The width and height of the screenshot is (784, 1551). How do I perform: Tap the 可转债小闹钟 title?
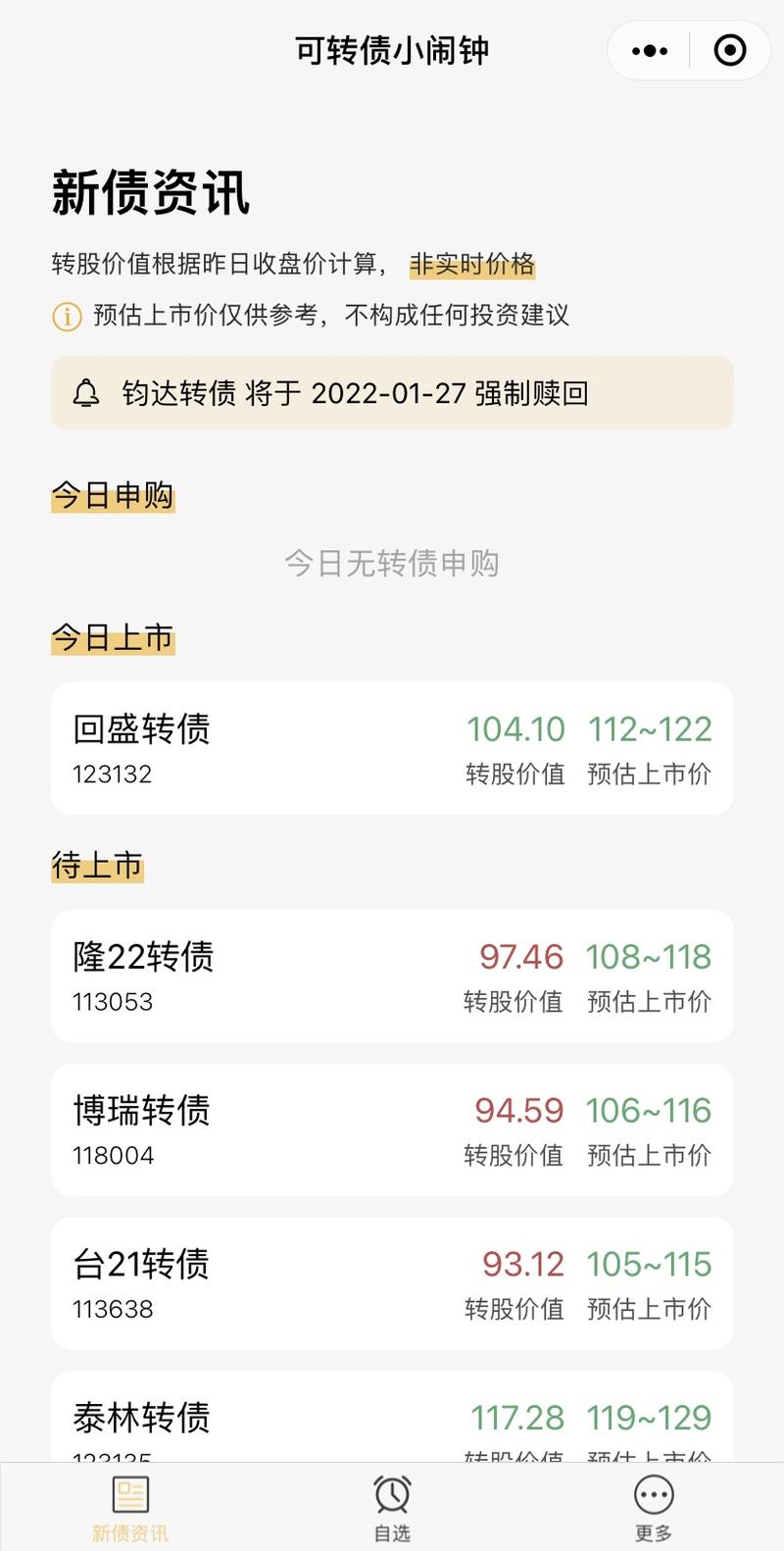click(x=392, y=50)
